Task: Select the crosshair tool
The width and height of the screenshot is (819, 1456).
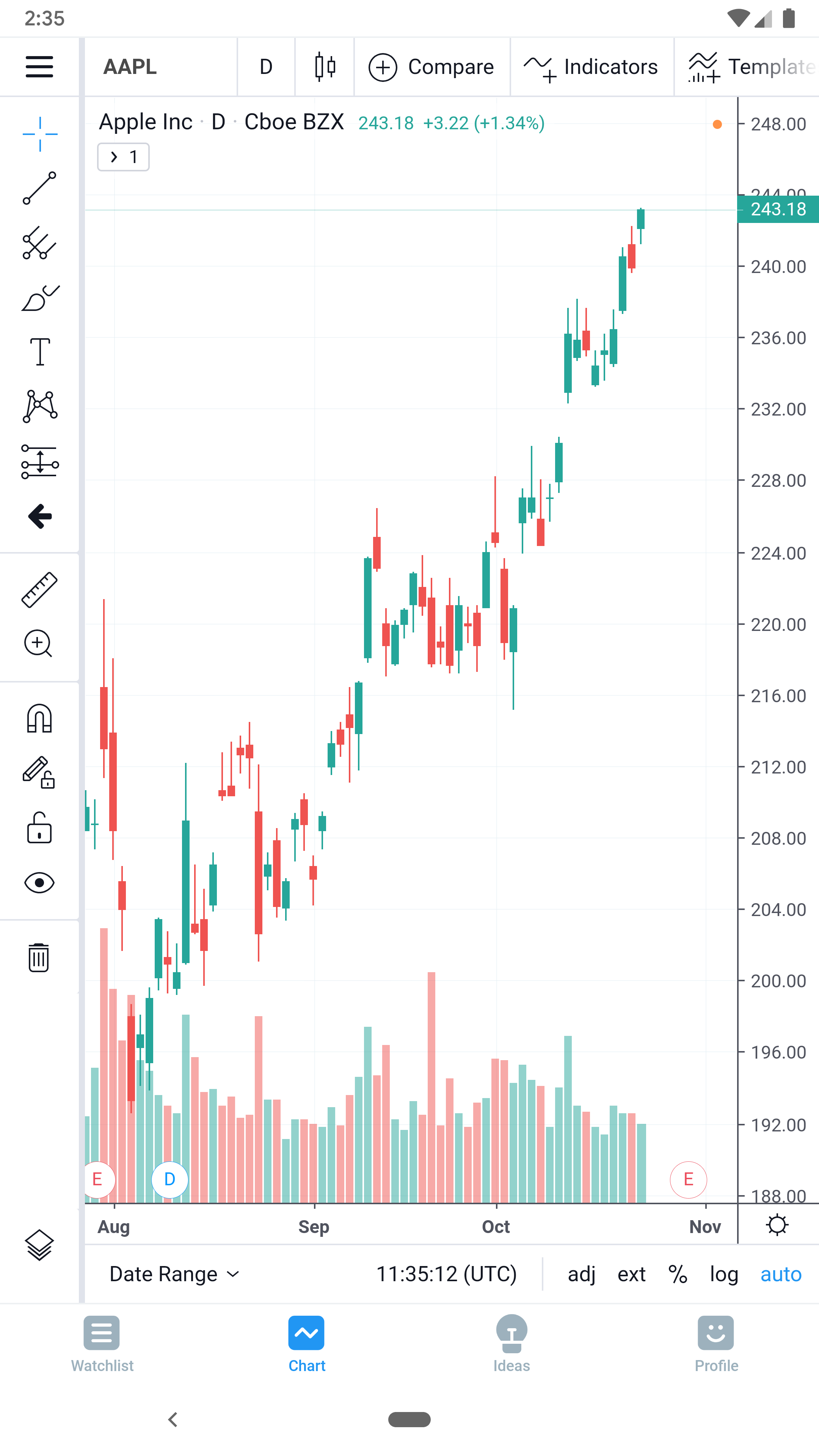Action: click(x=39, y=134)
